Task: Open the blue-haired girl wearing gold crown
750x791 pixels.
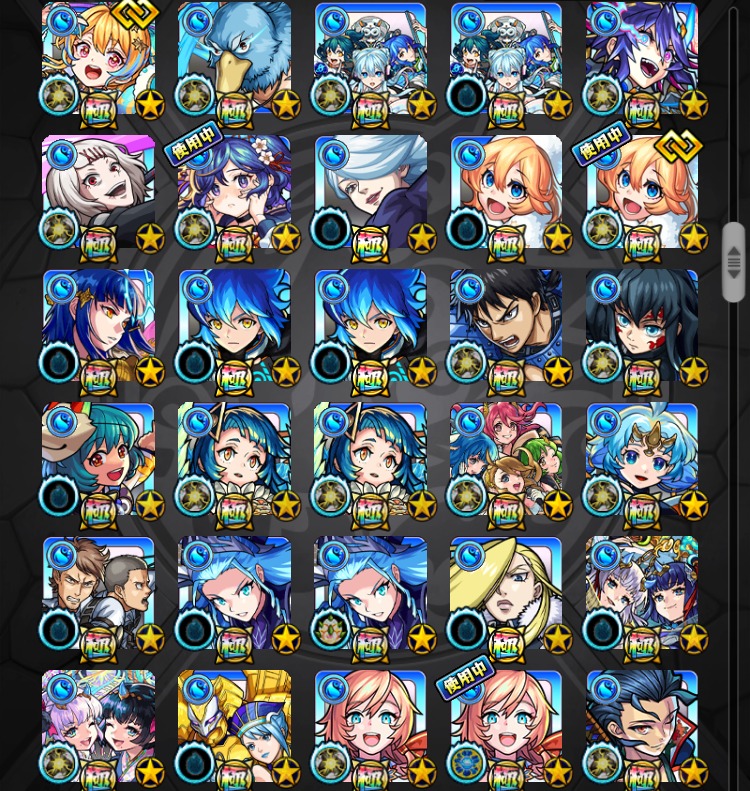Action: pyautogui.click(x=643, y=460)
